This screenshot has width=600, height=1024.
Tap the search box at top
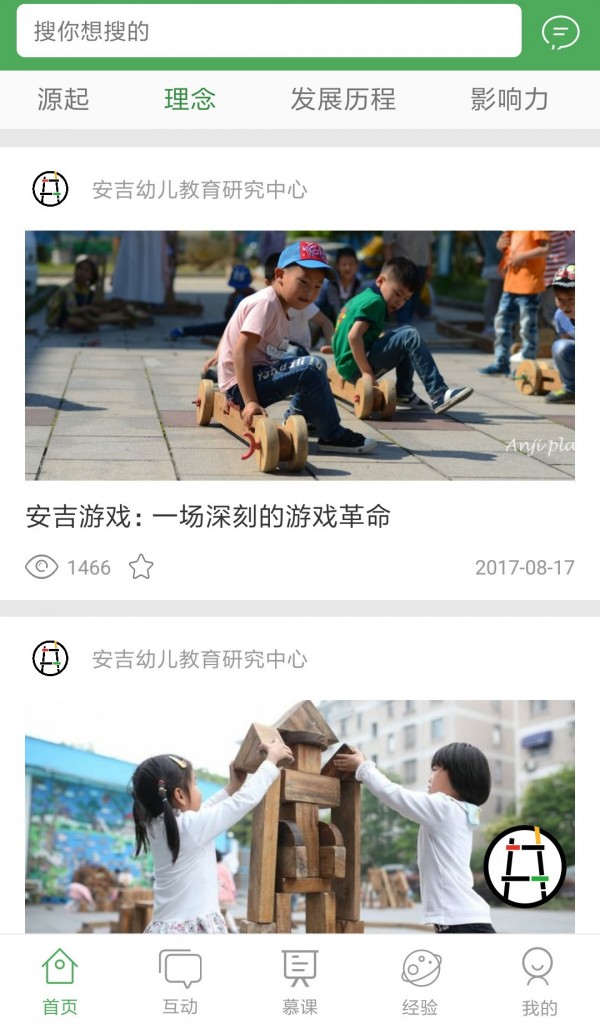coord(268,31)
